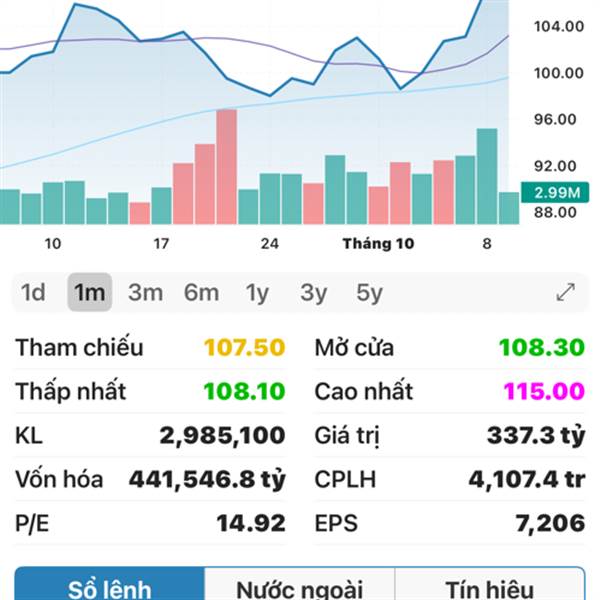Switch chart to 3m range

pos(146,293)
